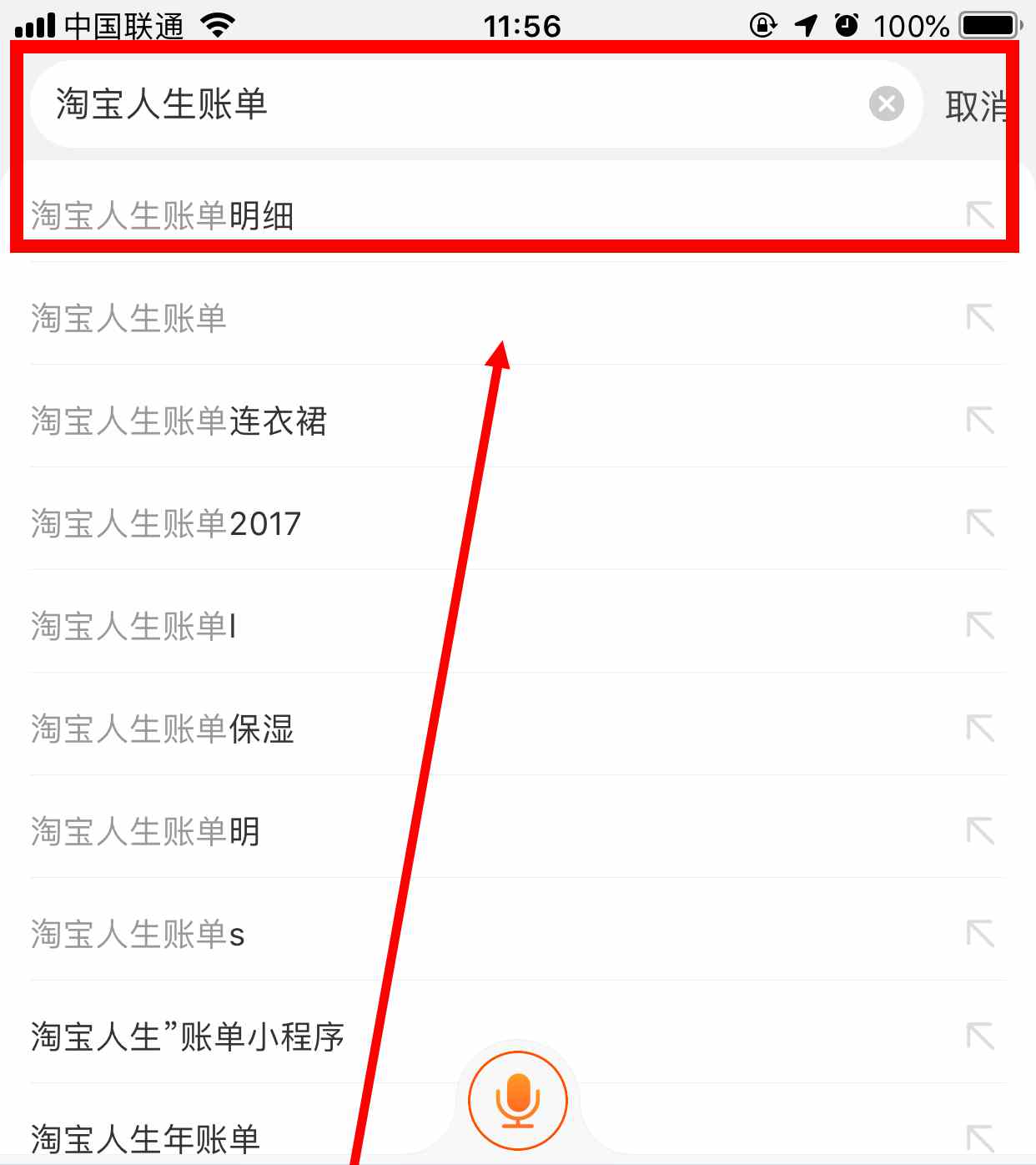The height and width of the screenshot is (1165, 1036).
Task: Tap the orientation lock icon in status bar
Action: pos(762,25)
